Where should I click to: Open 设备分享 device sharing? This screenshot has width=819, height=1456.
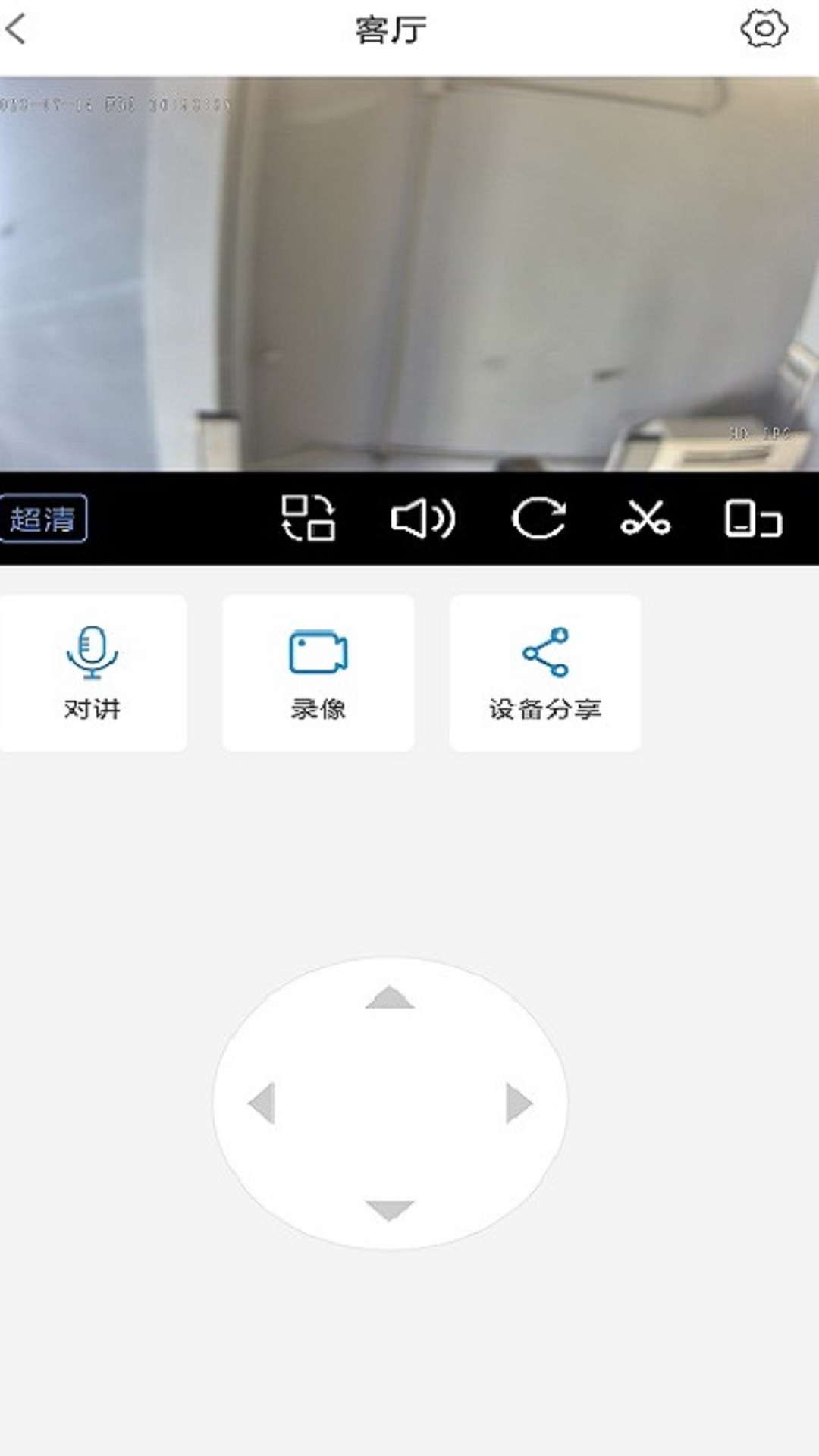click(x=545, y=673)
